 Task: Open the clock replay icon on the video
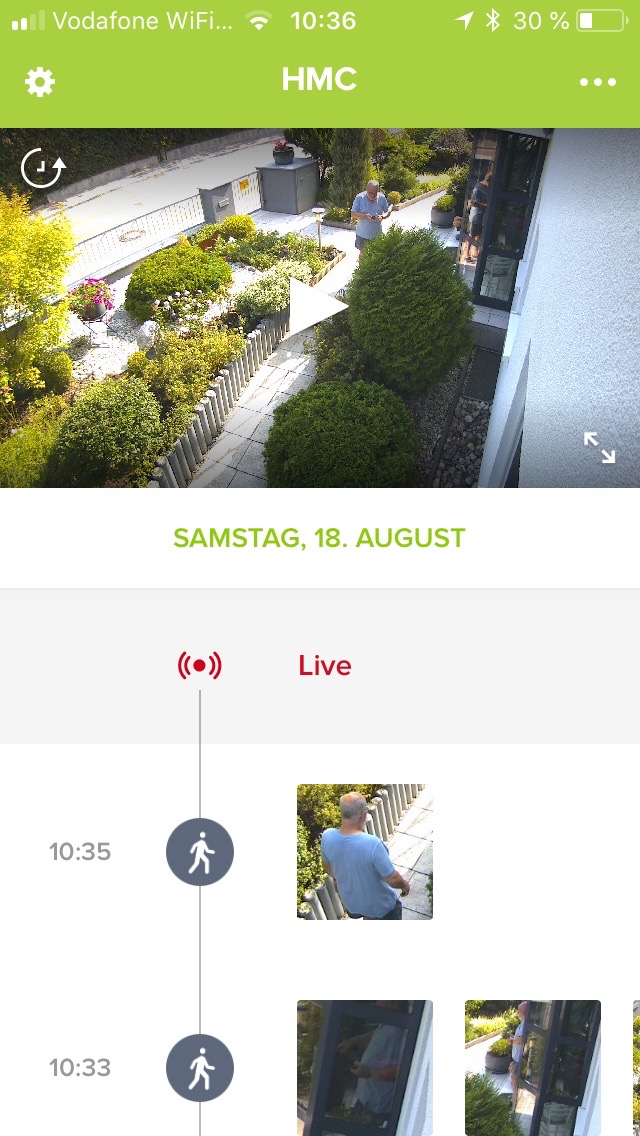coord(43,169)
